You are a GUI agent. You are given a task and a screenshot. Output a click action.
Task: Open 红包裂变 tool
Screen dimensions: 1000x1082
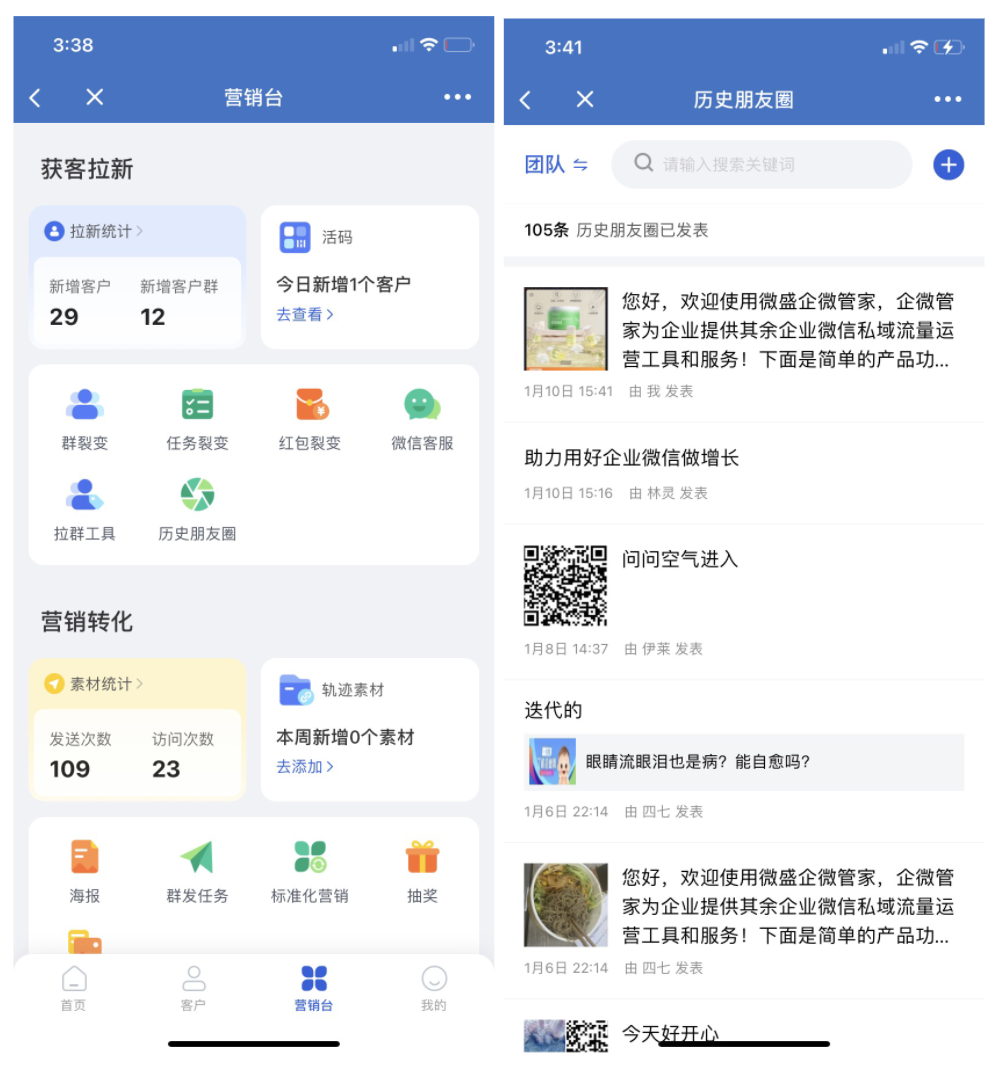click(310, 419)
